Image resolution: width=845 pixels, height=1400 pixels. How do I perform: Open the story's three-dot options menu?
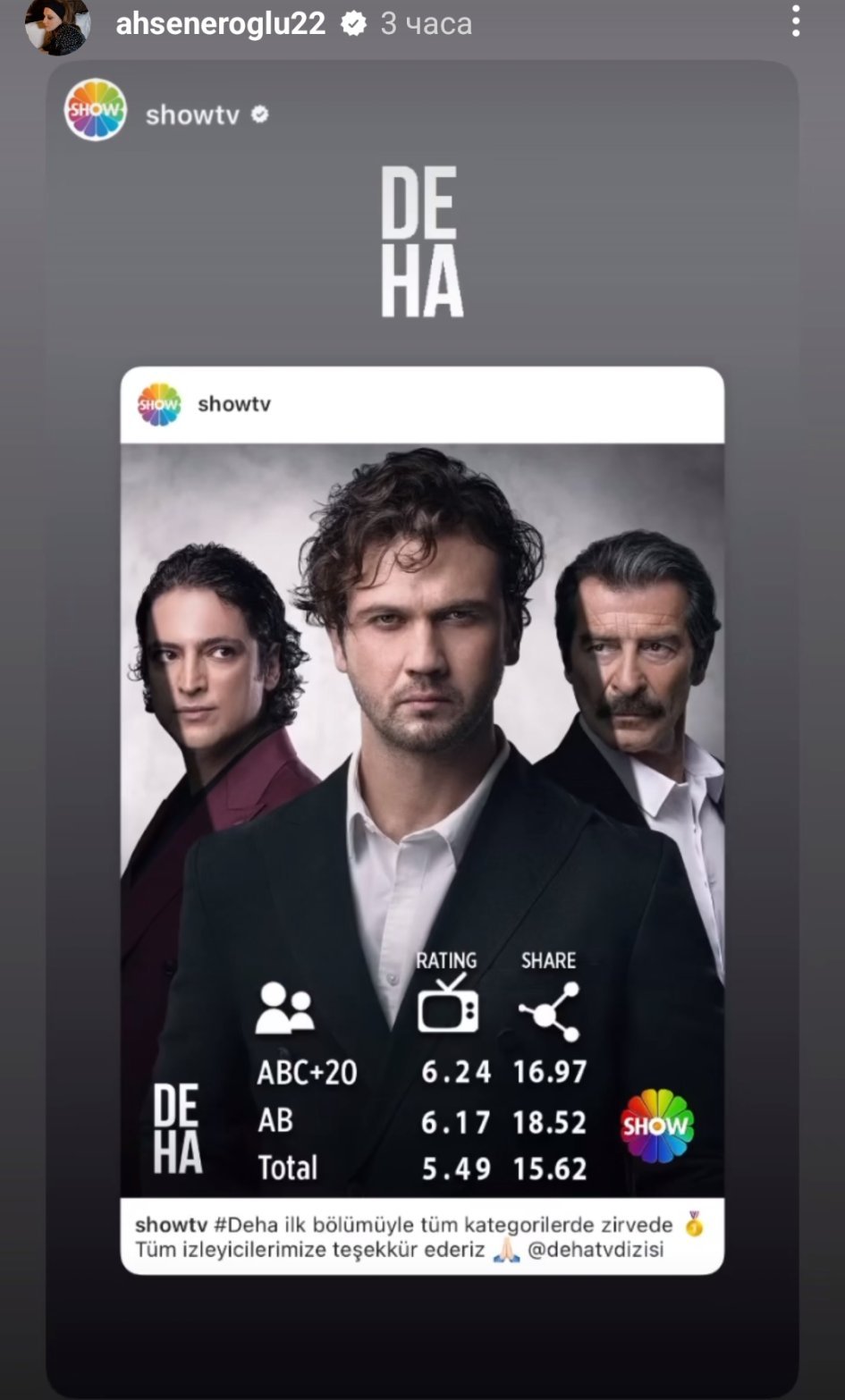point(795,22)
